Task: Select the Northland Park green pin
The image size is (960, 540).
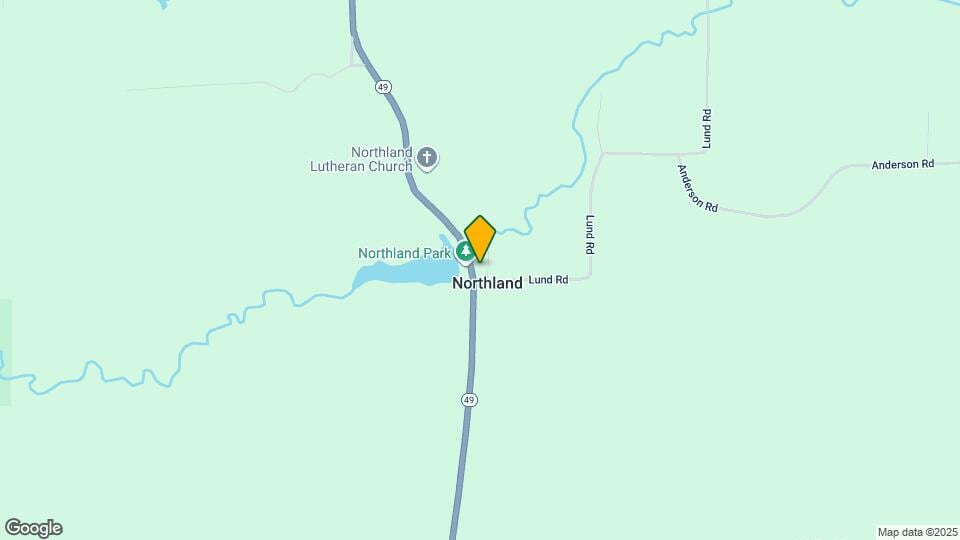Action: coord(465,251)
